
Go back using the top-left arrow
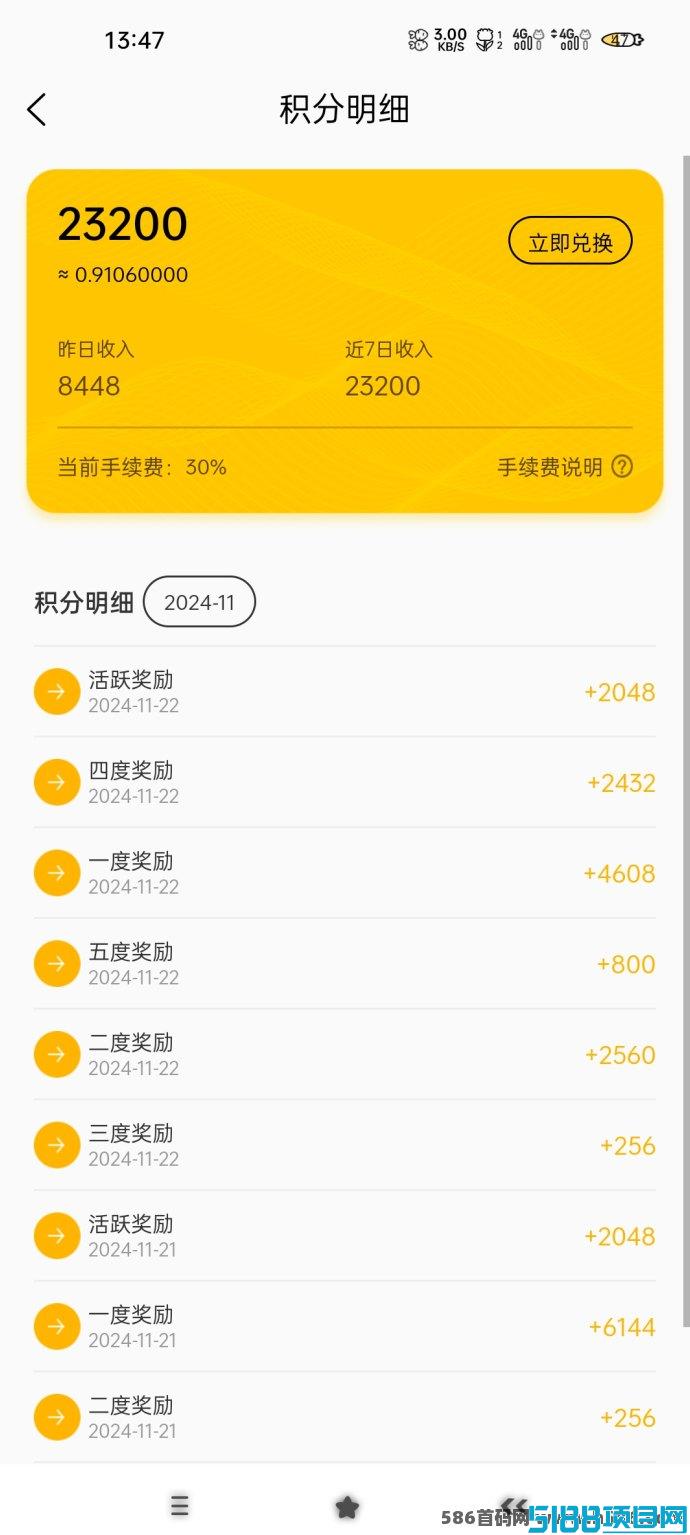37,109
